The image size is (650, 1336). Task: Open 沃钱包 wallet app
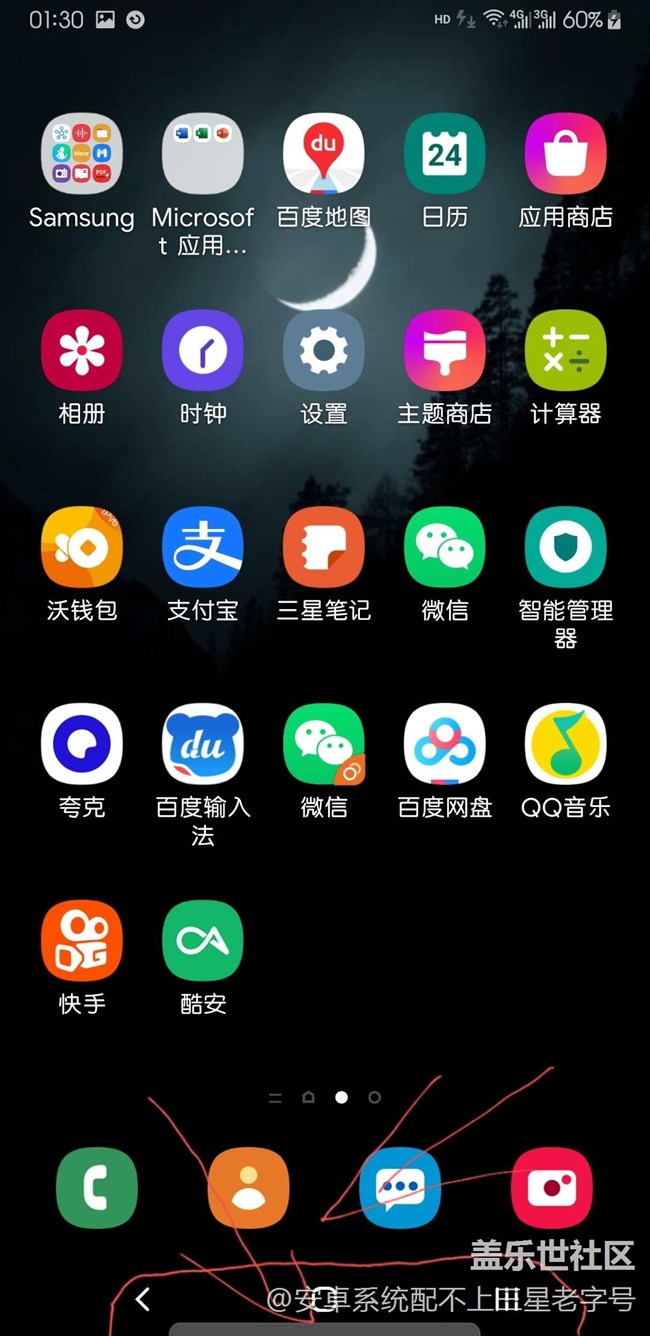82,547
